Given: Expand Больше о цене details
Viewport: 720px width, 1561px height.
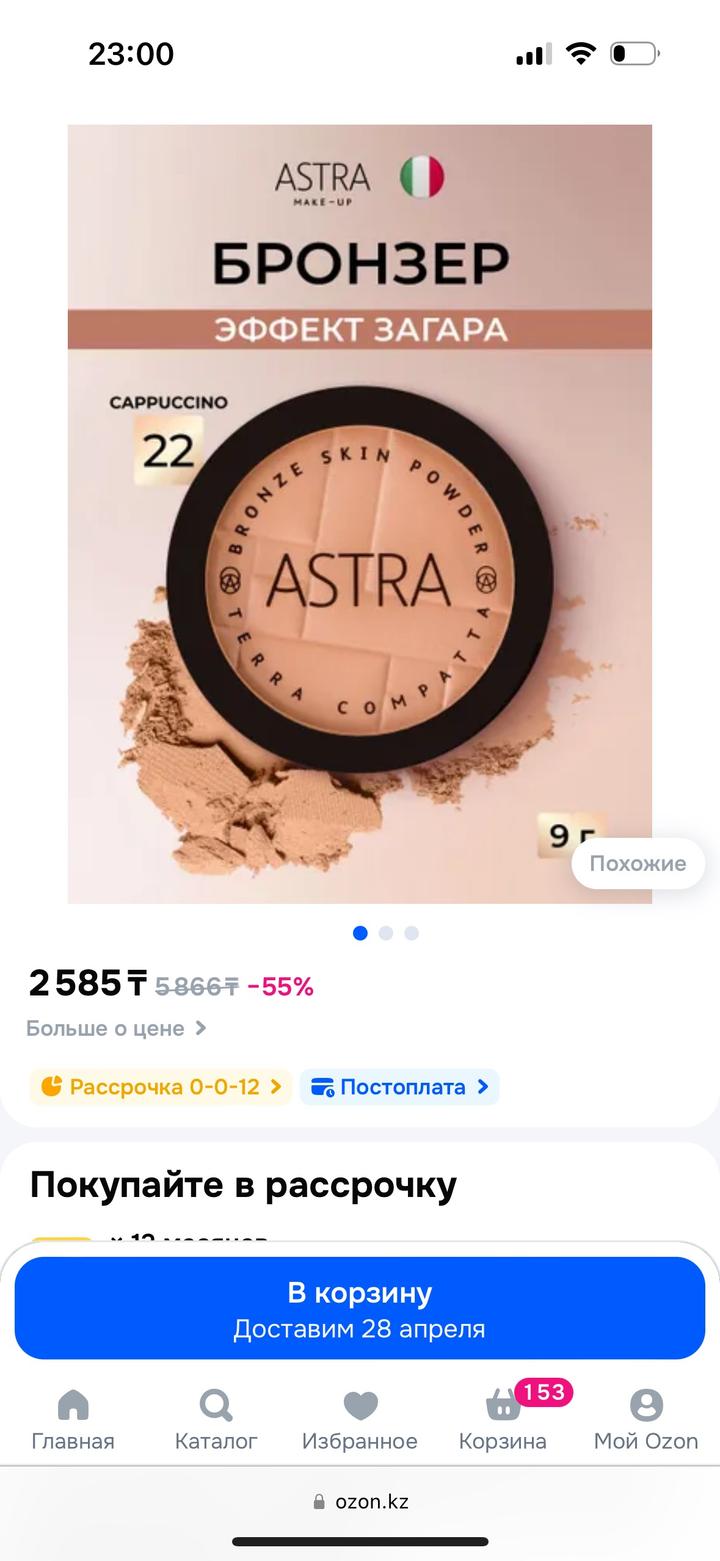Looking at the screenshot, I should pyautogui.click(x=116, y=1028).
